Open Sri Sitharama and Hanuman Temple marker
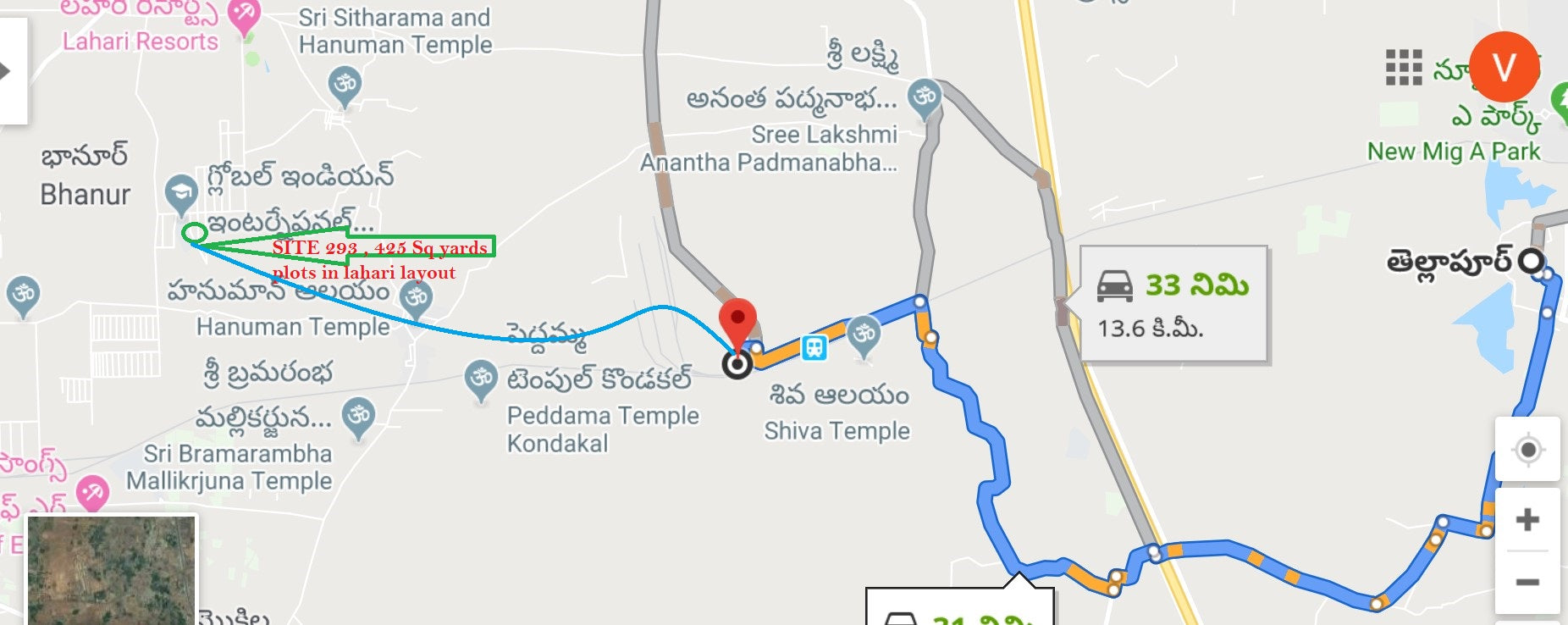Image resolution: width=1568 pixels, height=625 pixels. point(345,86)
